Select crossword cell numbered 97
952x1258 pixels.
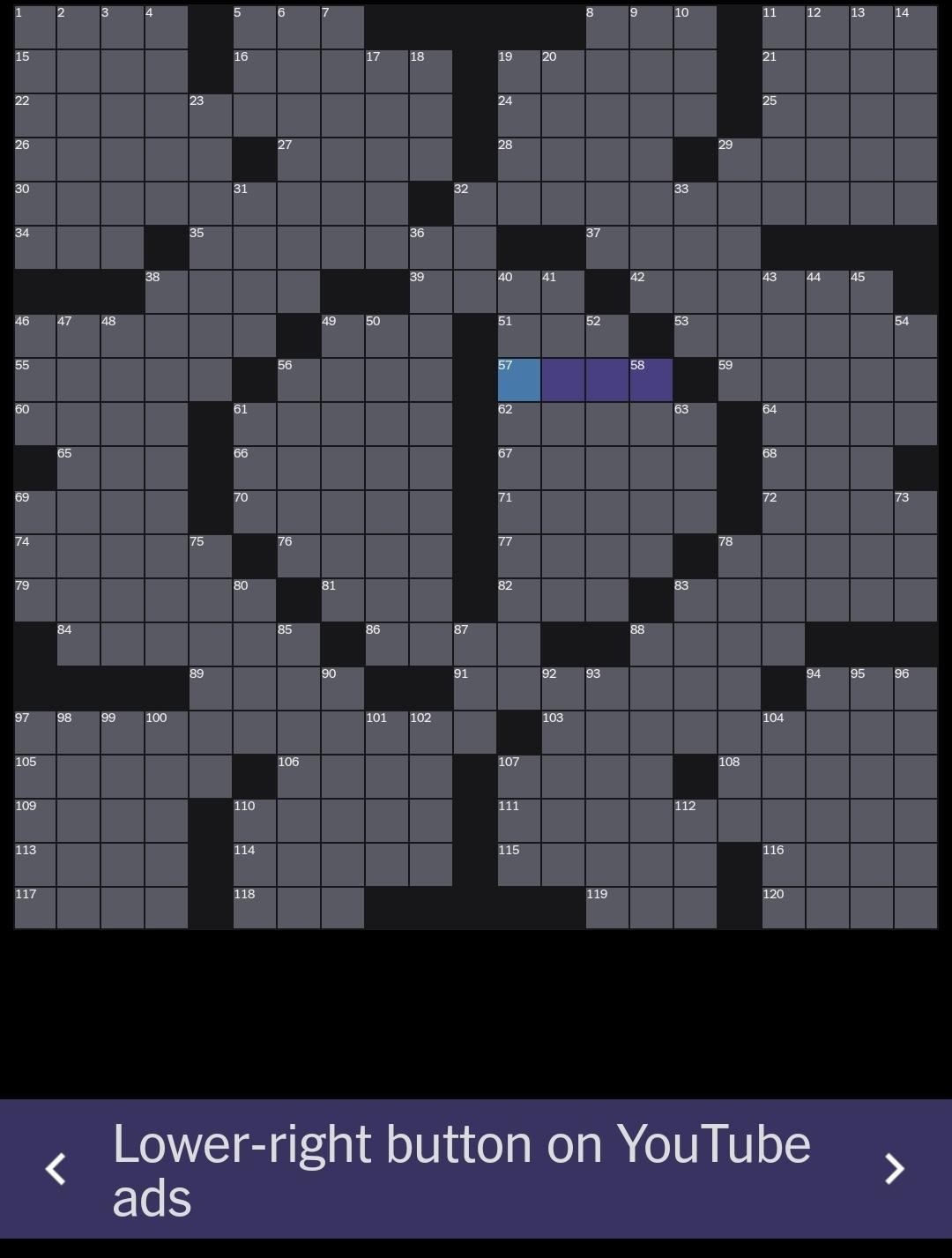click(34, 733)
